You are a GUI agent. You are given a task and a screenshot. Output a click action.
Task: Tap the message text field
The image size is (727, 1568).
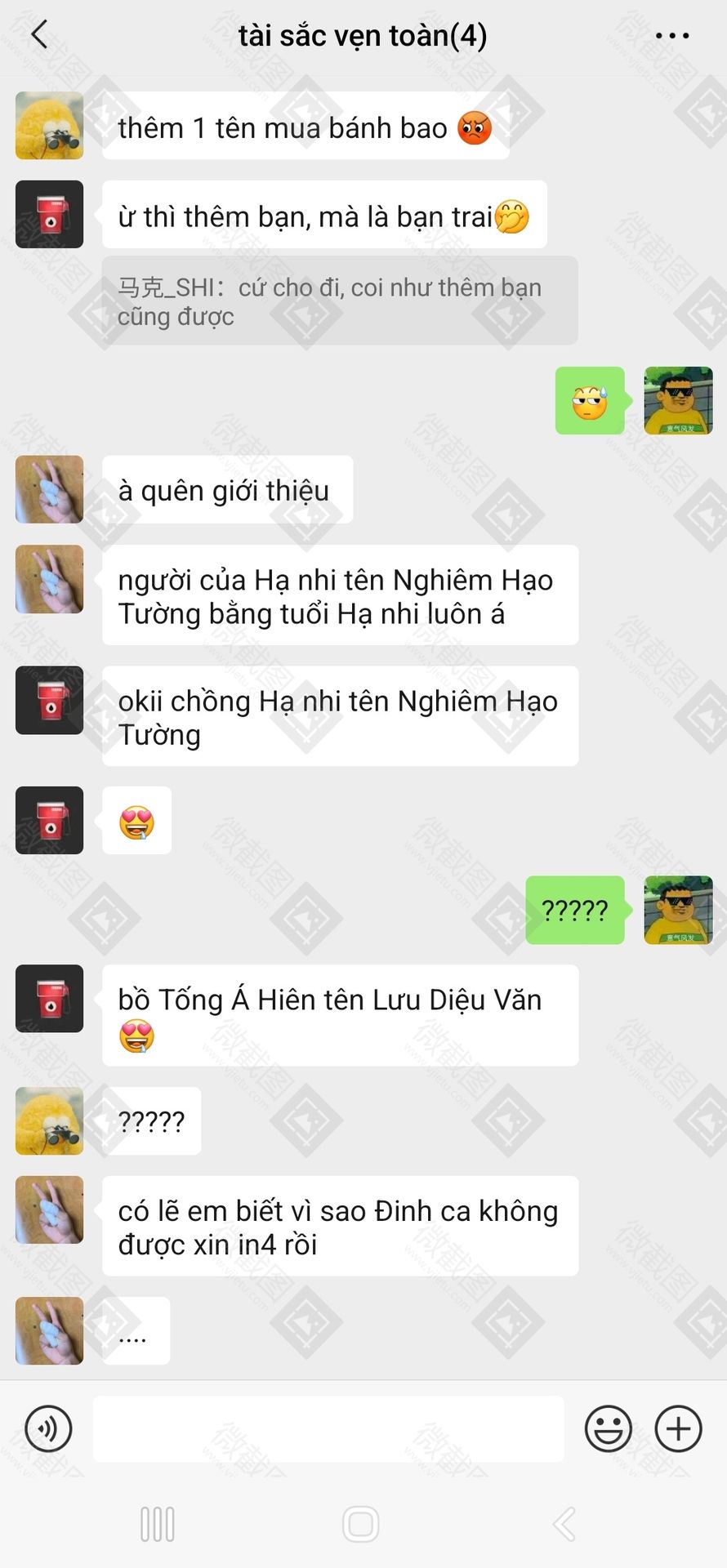click(328, 1428)
